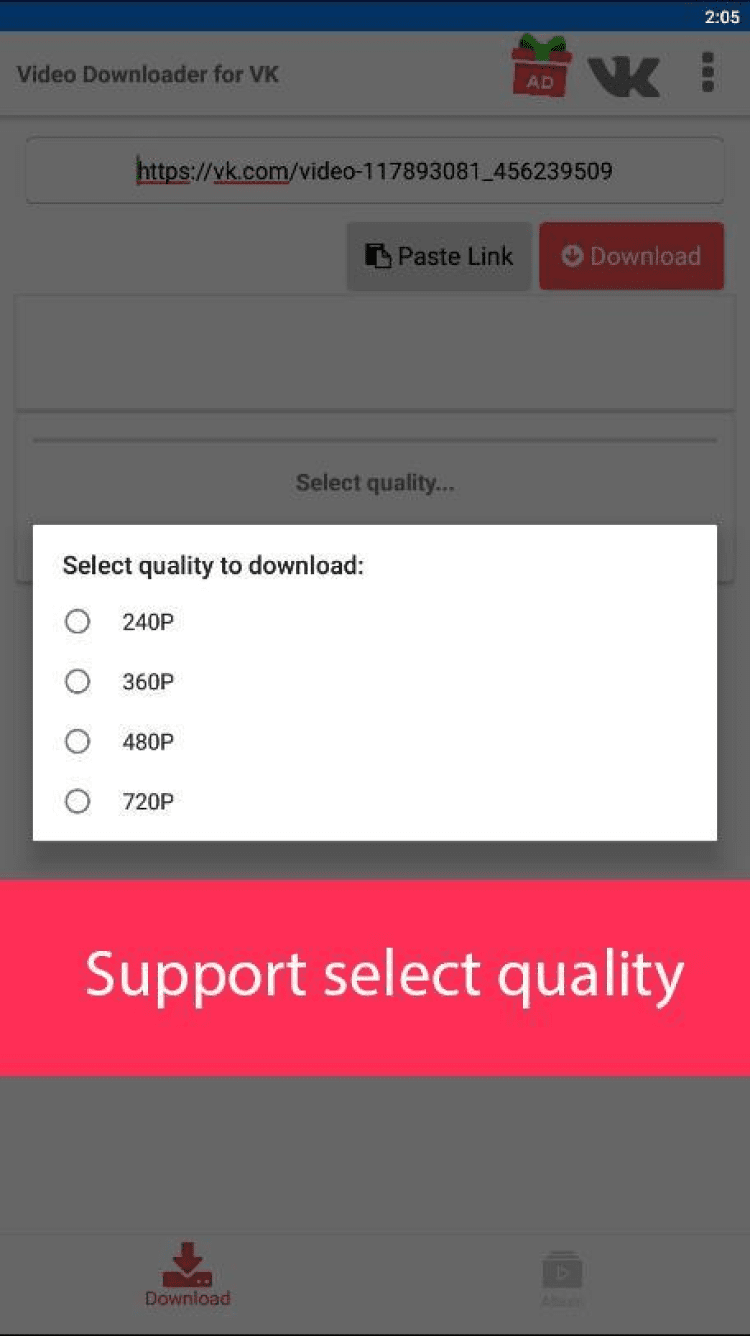The height and width of the screenshot is (1336, 750).
Task: Open the VK logo shortcut
Action: click(x=623, y=75)
